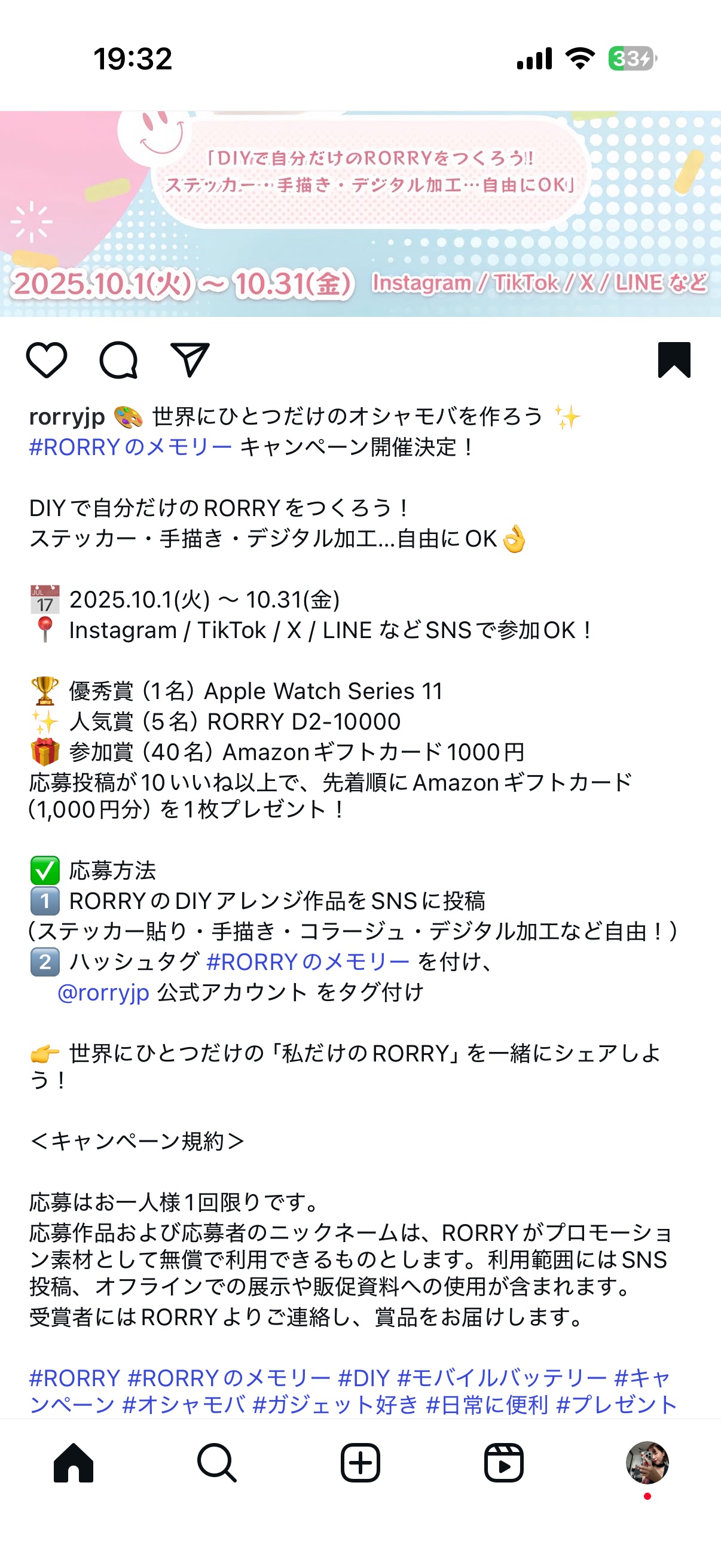721x1568 pixels.
Task: Share the post via paper plane icon
Action: click(x=190, y=359)
